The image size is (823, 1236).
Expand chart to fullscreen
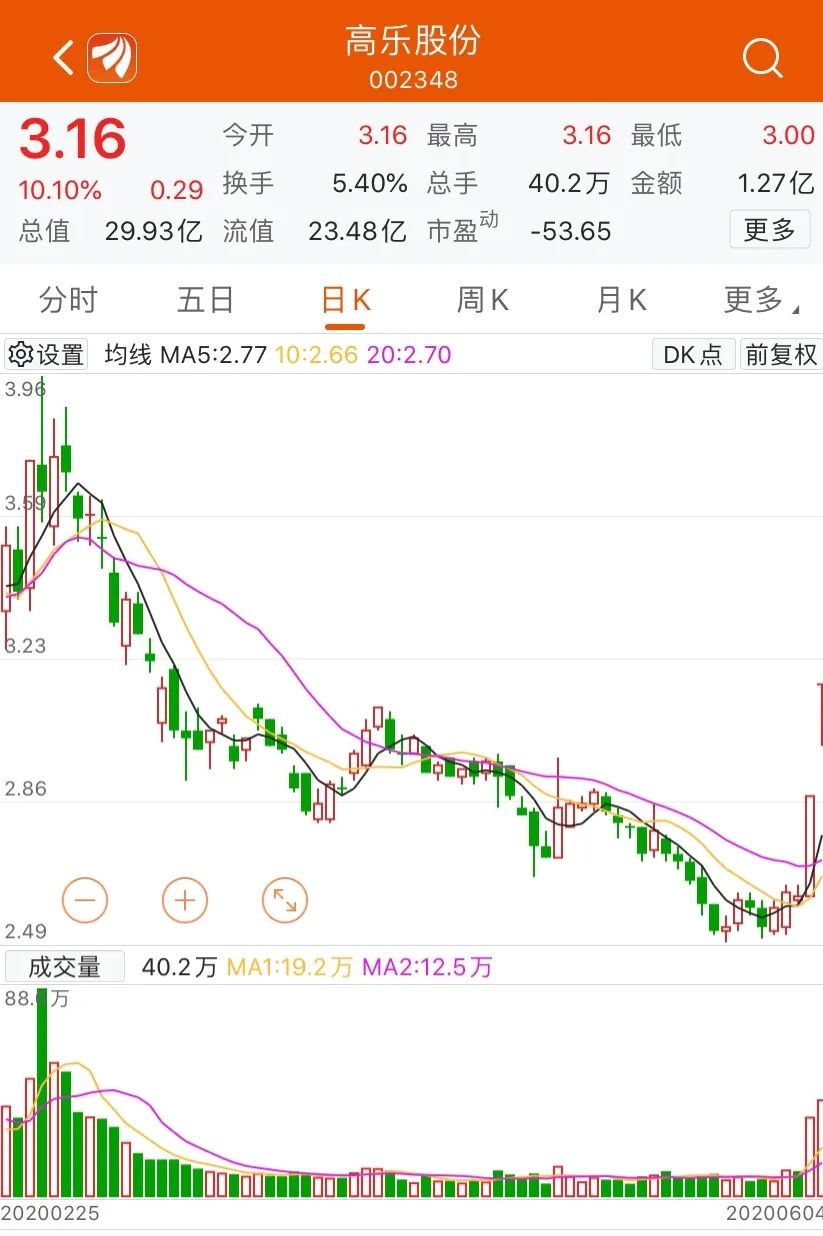pyautogui.click(x=285, y=901)
